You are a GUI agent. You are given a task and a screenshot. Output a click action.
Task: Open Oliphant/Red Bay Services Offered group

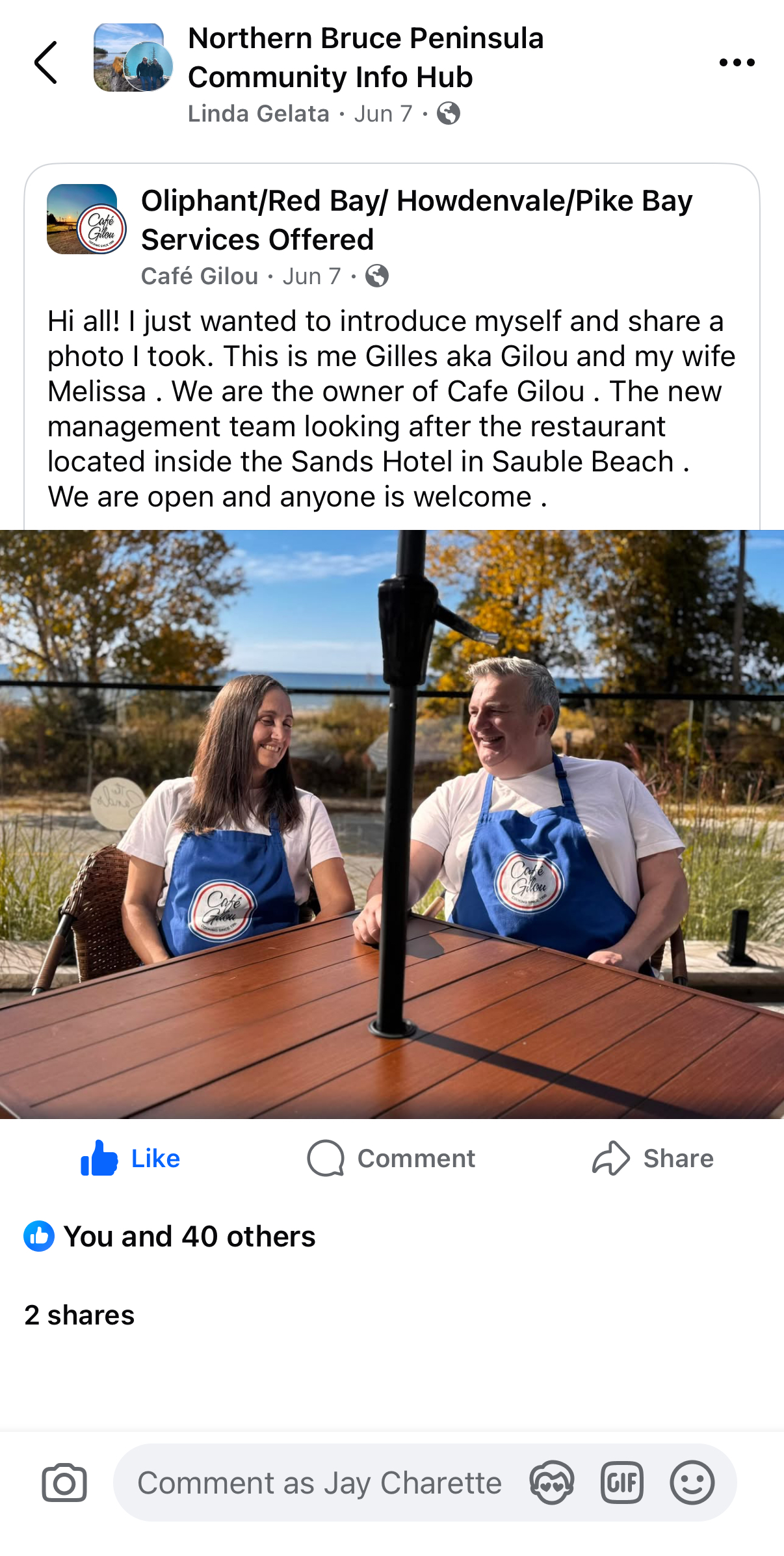(416, 220)
